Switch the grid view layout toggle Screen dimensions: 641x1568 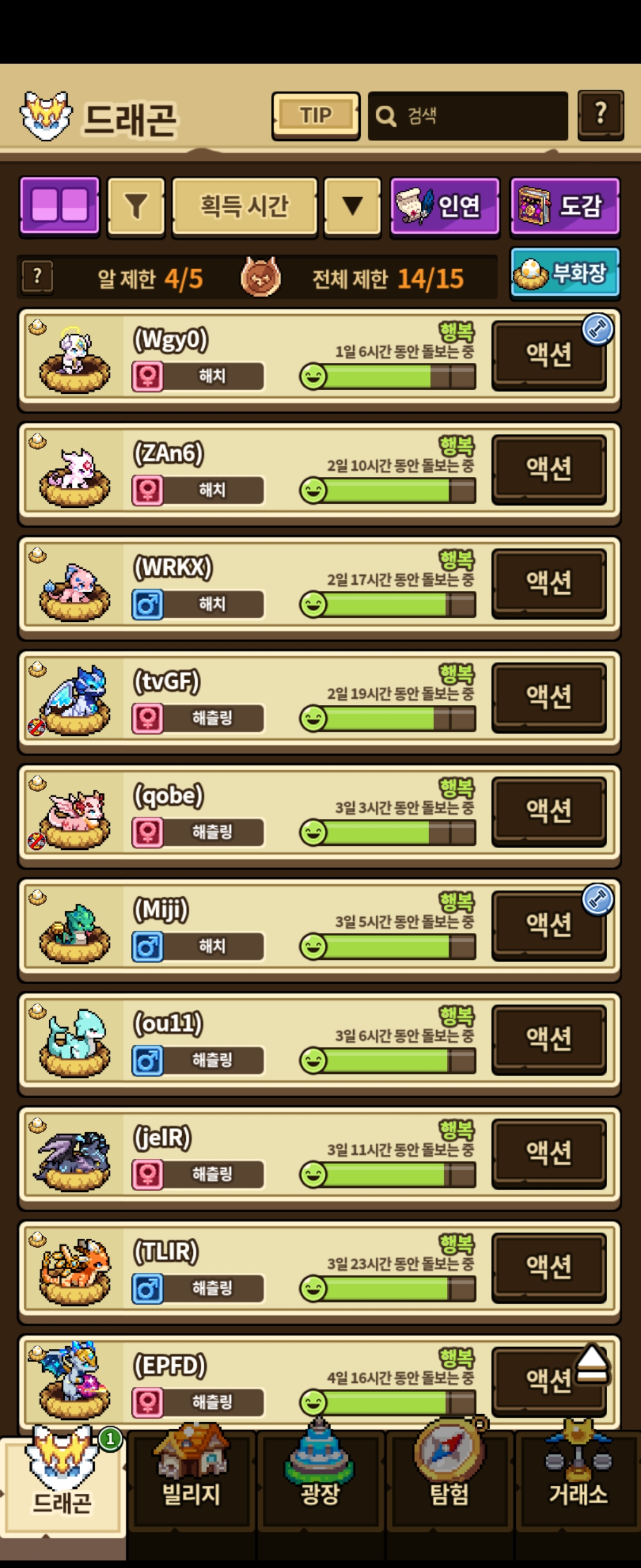click(59, 205)
